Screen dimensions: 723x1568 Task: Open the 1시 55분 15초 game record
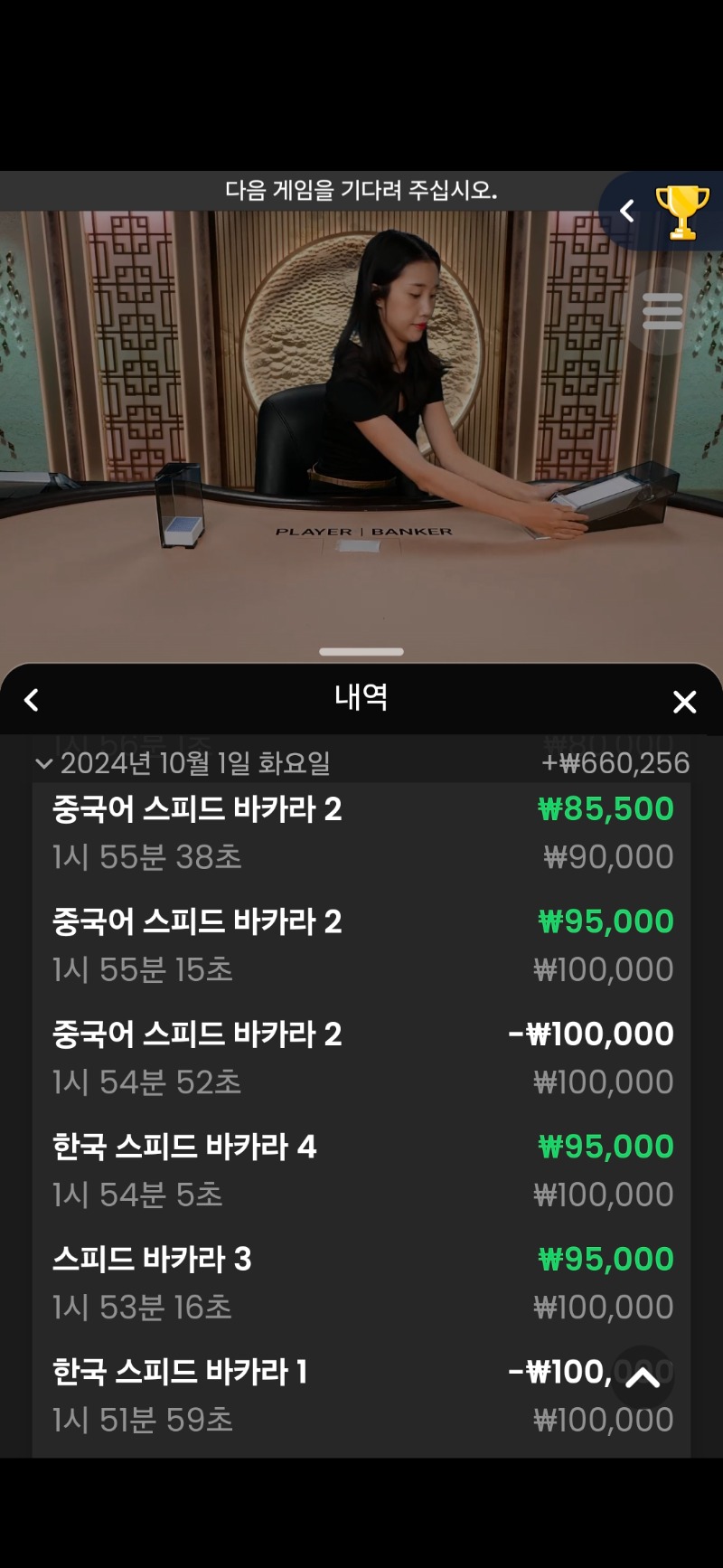[361, 945]
